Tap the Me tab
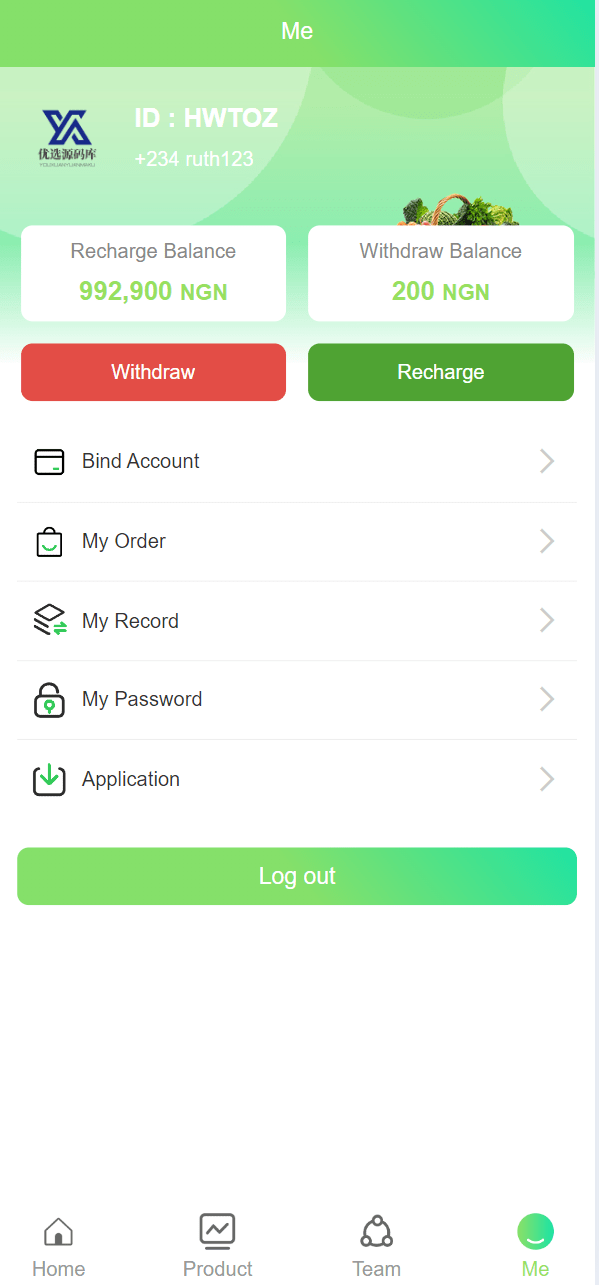The image size is (599, 1285). pyautogui.click(x=535, y=1246)
